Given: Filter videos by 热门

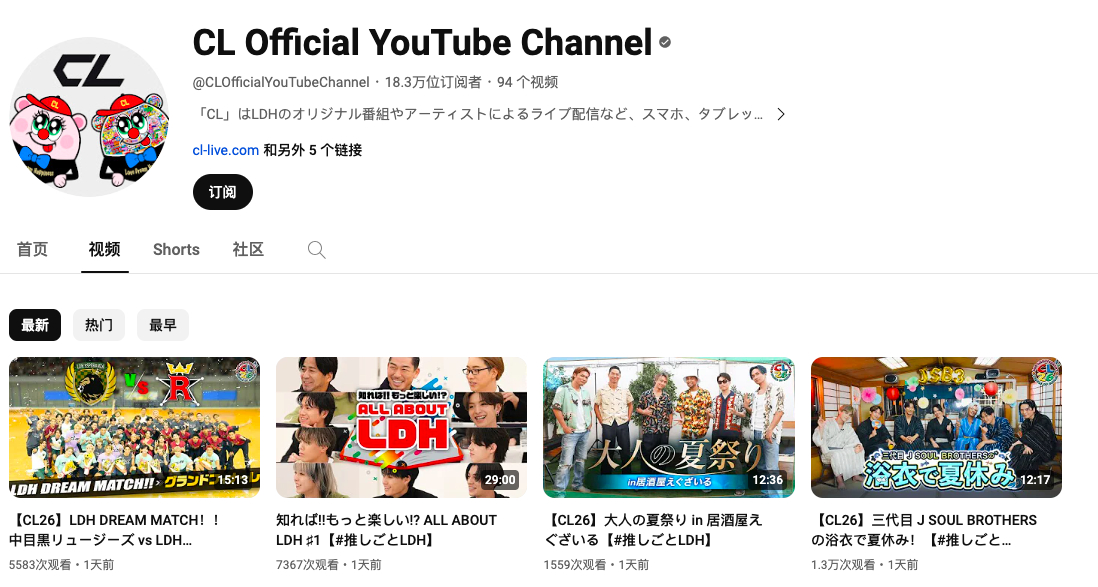Looking at the screenshot, I should point(99,325).
